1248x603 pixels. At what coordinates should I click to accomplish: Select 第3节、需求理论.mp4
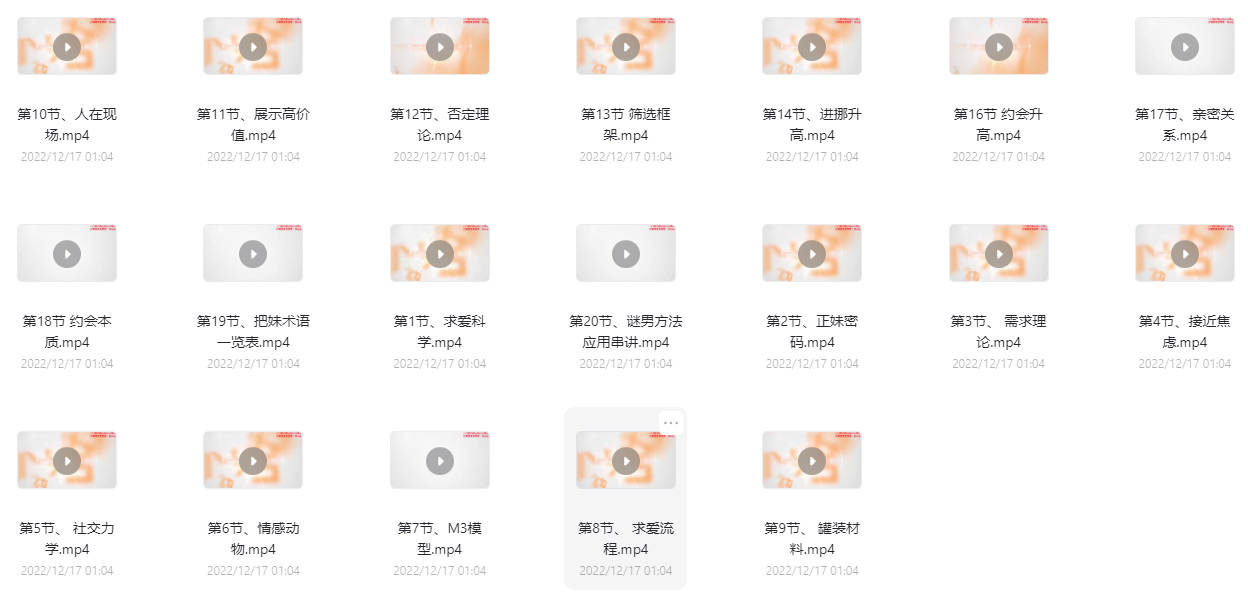point(998,253)
